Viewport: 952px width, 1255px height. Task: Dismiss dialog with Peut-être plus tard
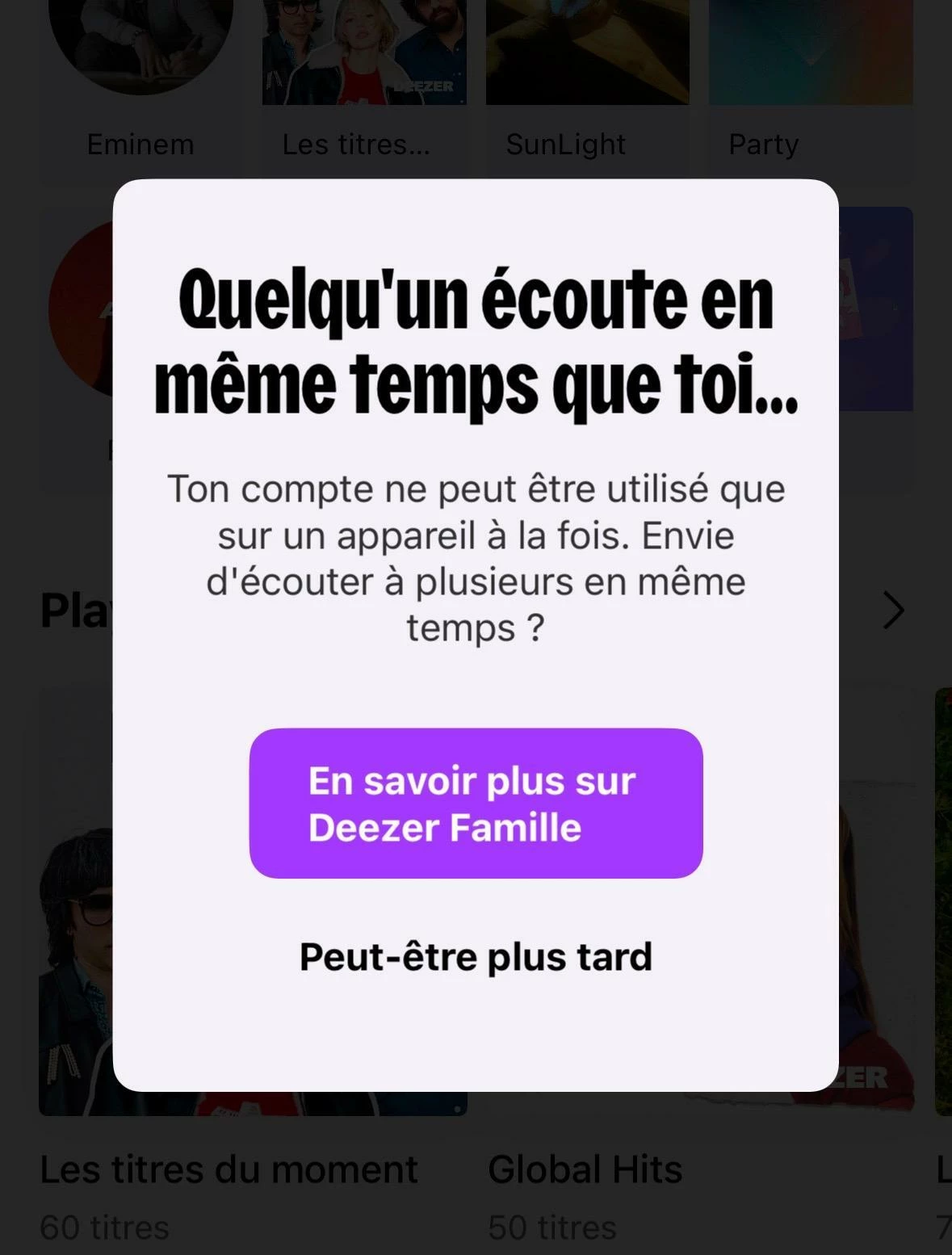476,957
